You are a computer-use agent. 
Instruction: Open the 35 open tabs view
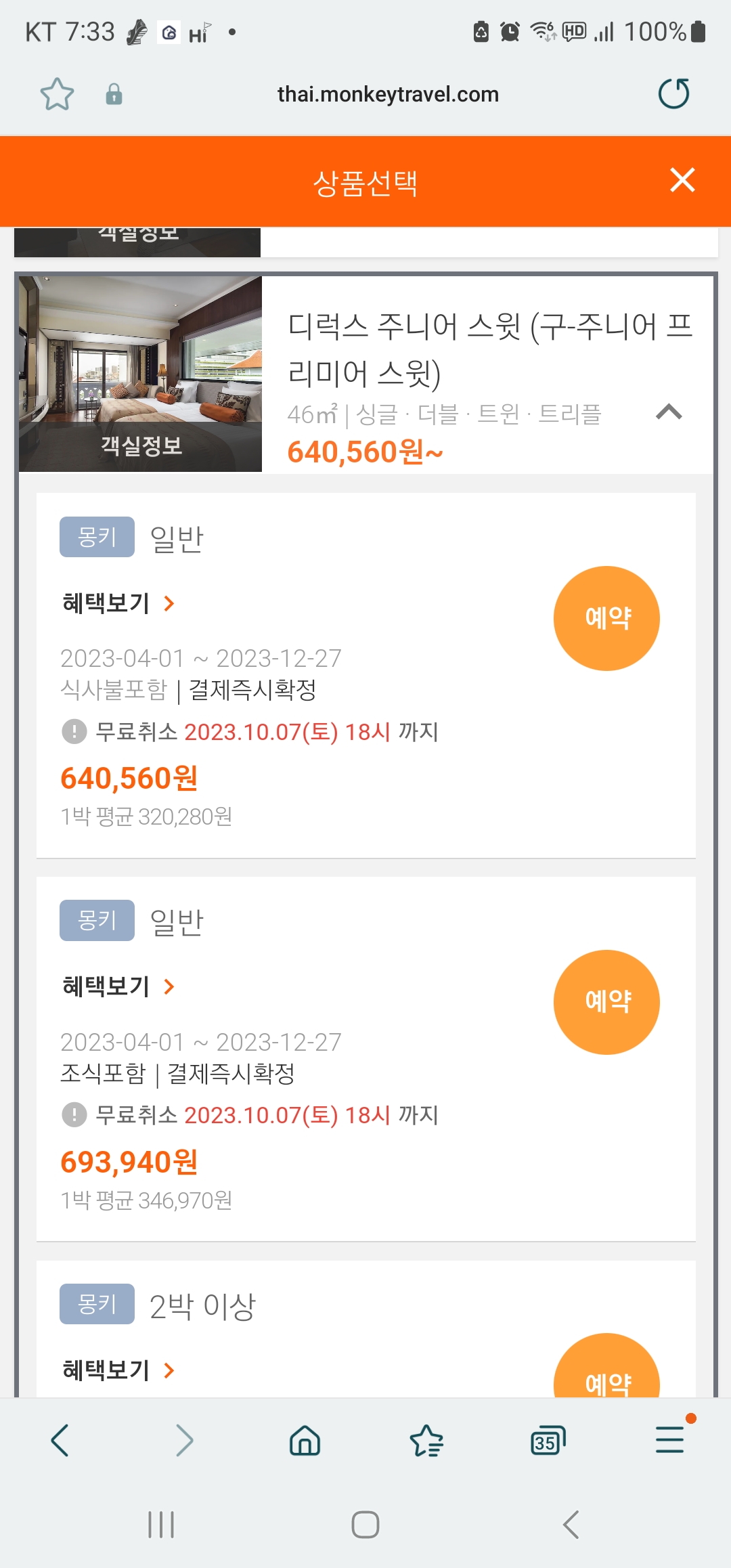point(548,1440)
